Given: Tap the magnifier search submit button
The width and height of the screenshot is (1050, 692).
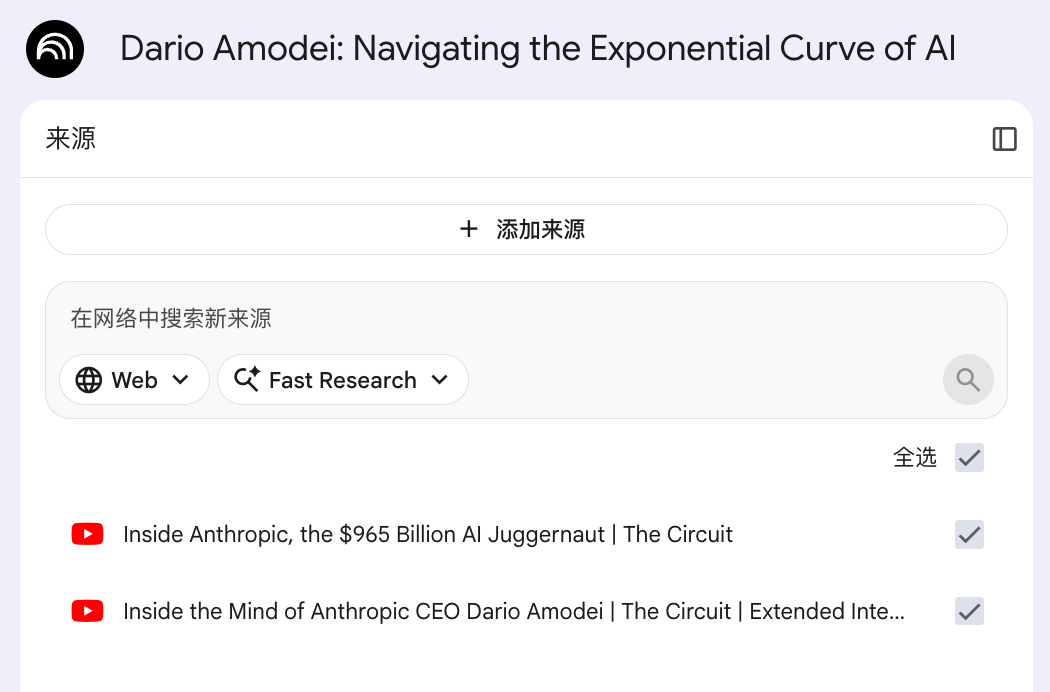Looking at the screenshot, I should coord(968,380).
